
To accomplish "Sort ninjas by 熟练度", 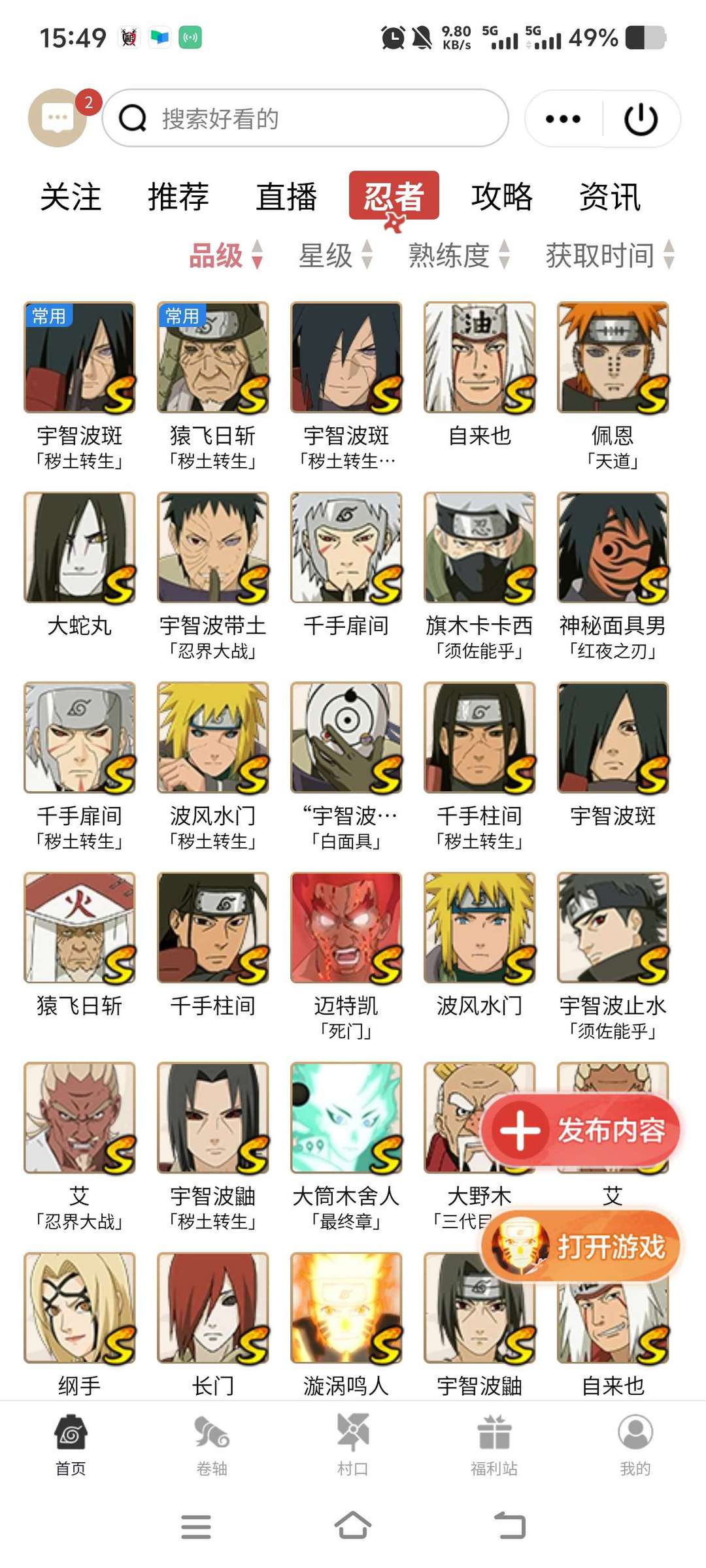I will [459, 255].
